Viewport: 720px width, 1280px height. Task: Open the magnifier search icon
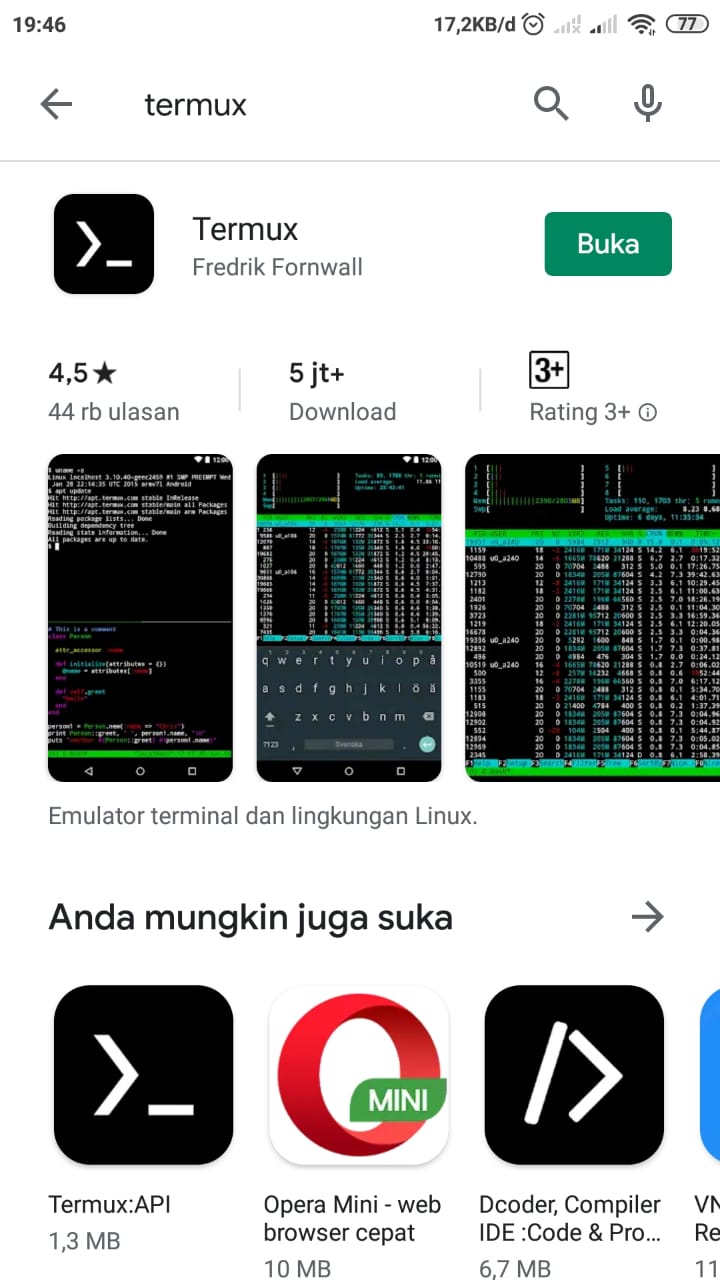point(551,103)
